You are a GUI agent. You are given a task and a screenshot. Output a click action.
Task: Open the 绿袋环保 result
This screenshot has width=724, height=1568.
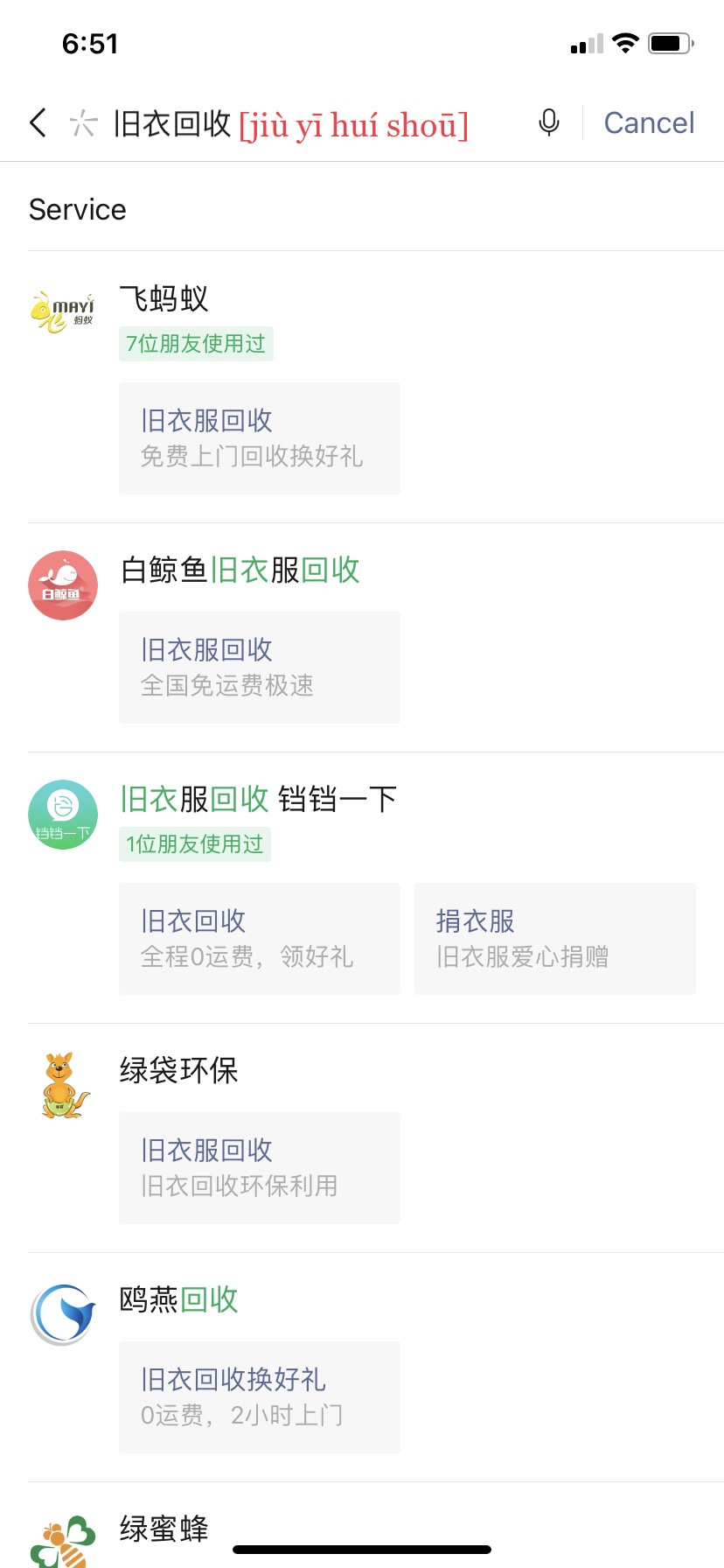pyautogui.click(x=179, y=1071)
